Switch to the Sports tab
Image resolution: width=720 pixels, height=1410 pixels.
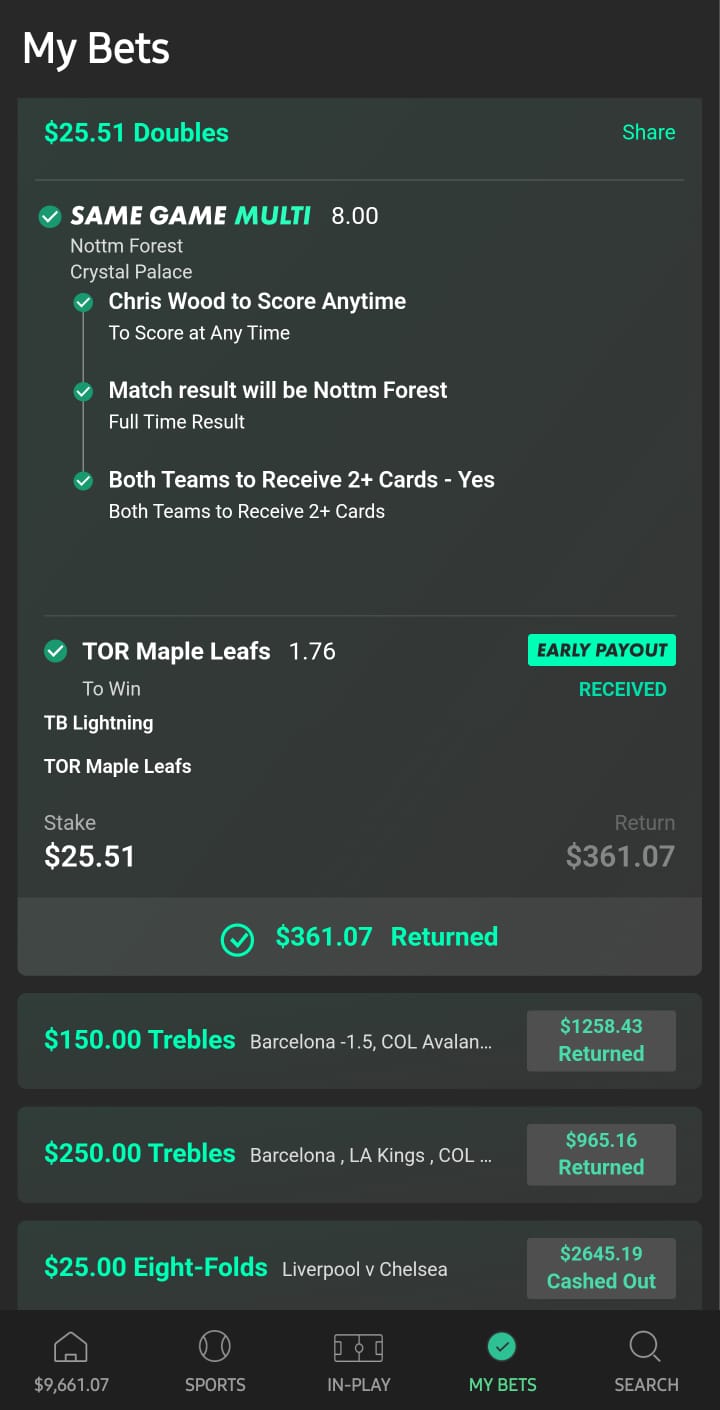tap(215, 1361)
